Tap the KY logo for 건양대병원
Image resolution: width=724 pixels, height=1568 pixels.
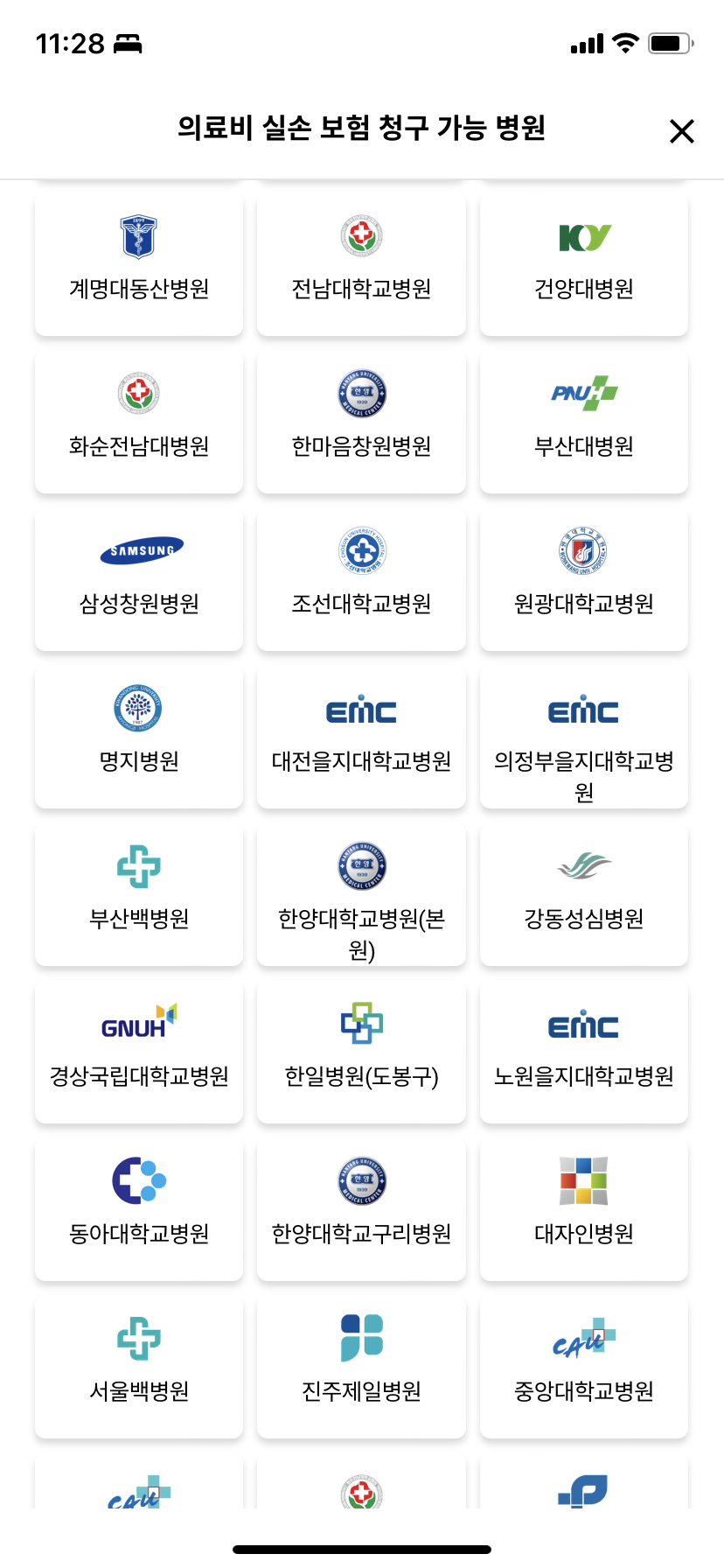click(x=583, y=234)
